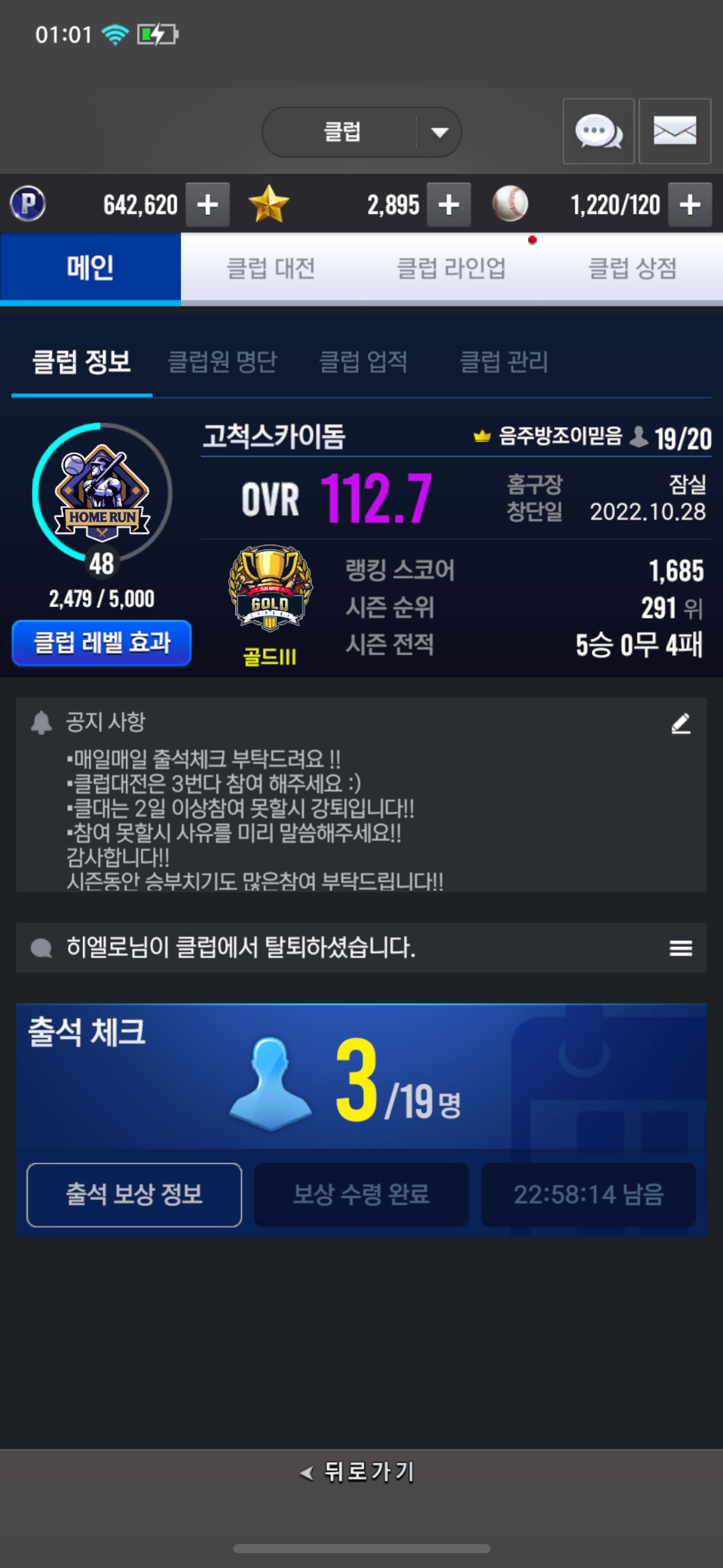Open 출석 보상 정보
This screenshot has width=723, height=1568.
coord(134,1194)
